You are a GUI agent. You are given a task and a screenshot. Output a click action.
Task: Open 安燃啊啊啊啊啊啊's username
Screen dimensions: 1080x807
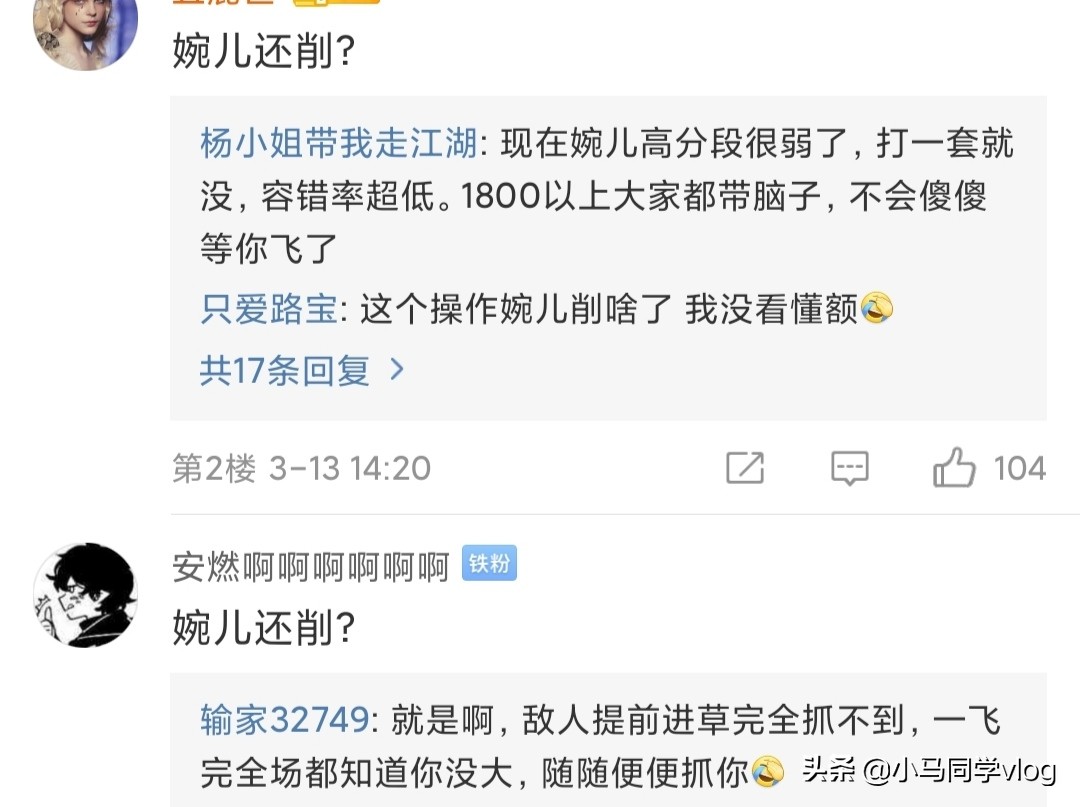point(311,566)
